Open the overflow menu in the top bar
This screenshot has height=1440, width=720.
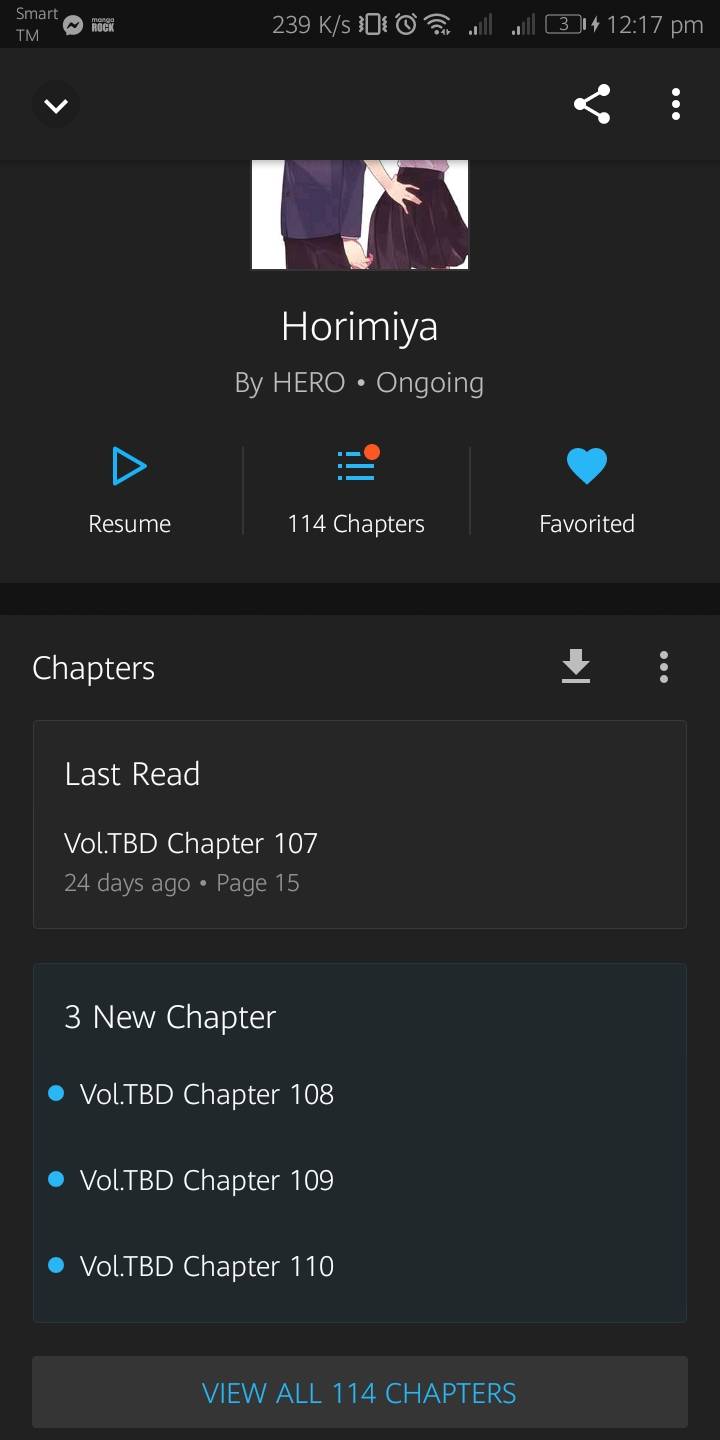[x=675, y=103]
